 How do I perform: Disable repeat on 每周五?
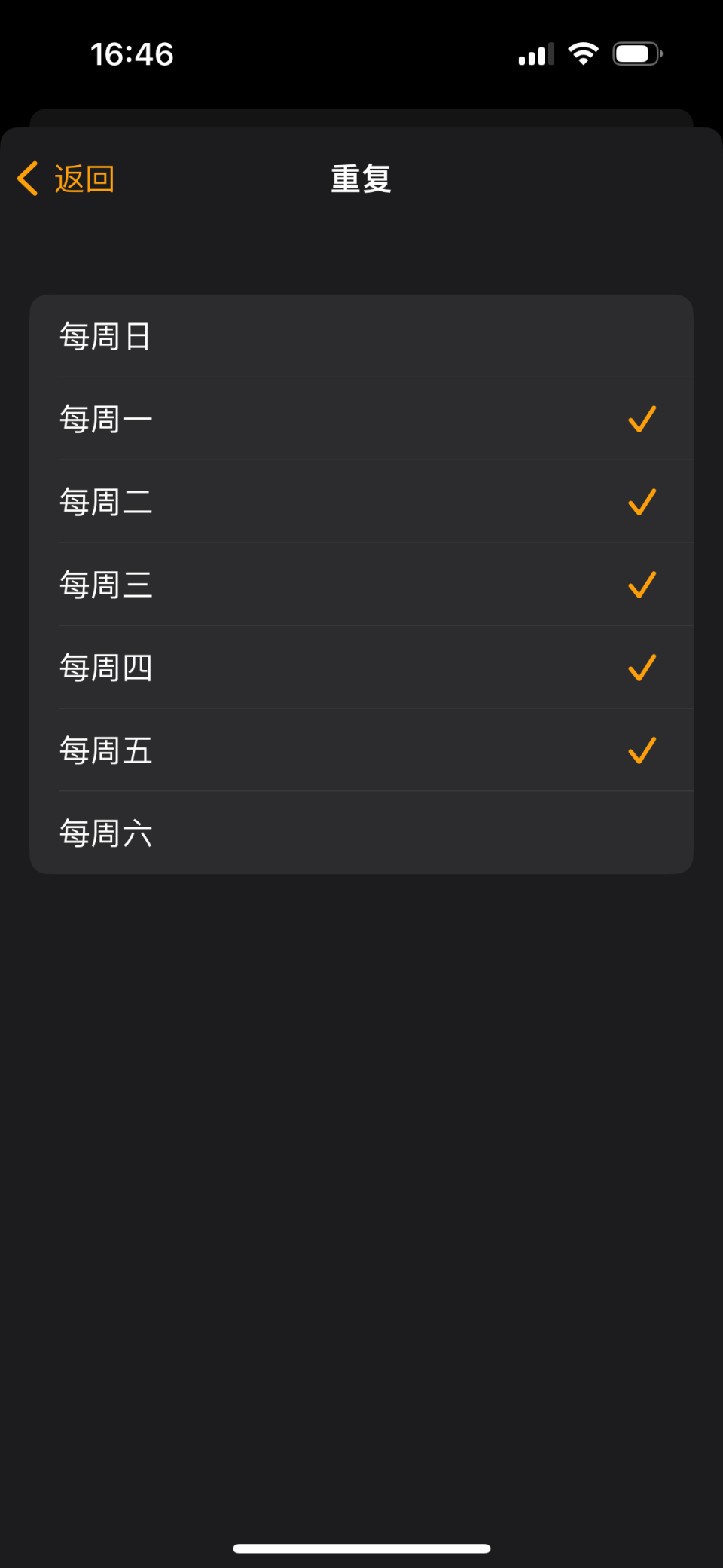(361, 750)
